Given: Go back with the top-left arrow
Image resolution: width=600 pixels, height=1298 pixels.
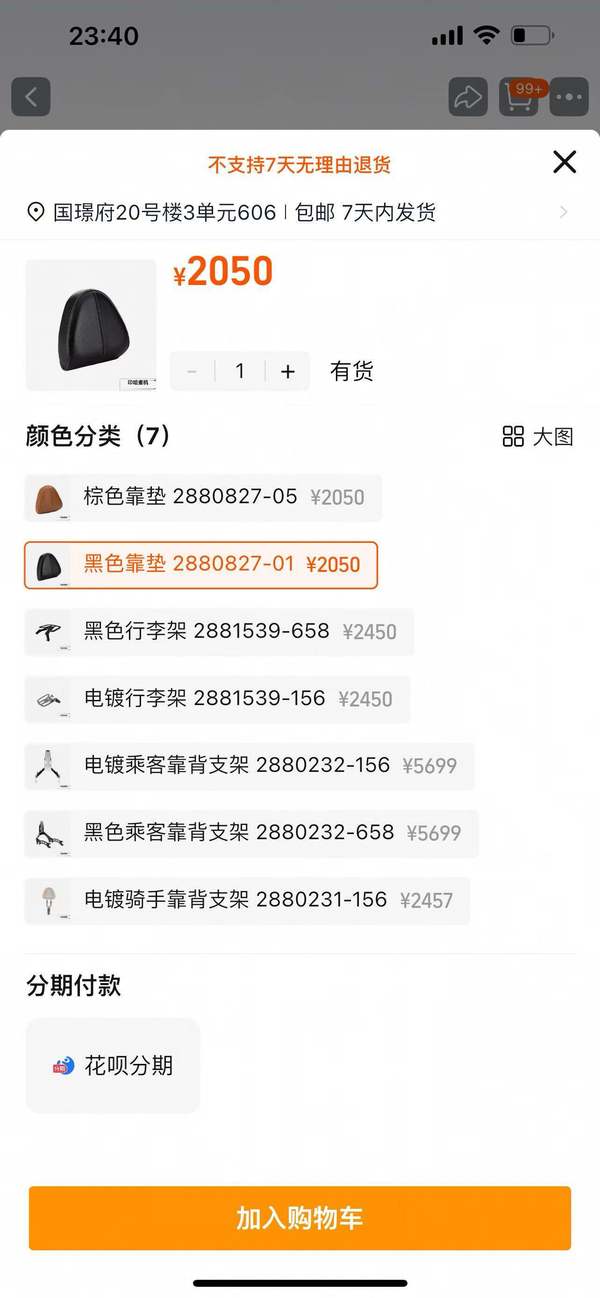Looking at the screenshot, I should coord(31,97).
